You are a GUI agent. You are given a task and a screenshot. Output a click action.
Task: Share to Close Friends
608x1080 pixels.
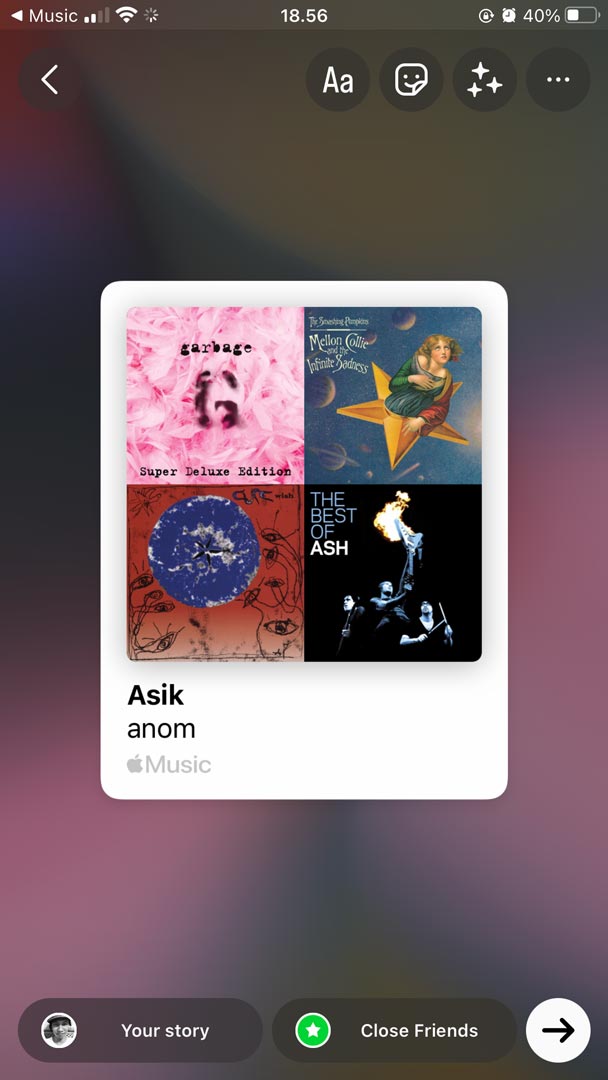(394, 1030)
